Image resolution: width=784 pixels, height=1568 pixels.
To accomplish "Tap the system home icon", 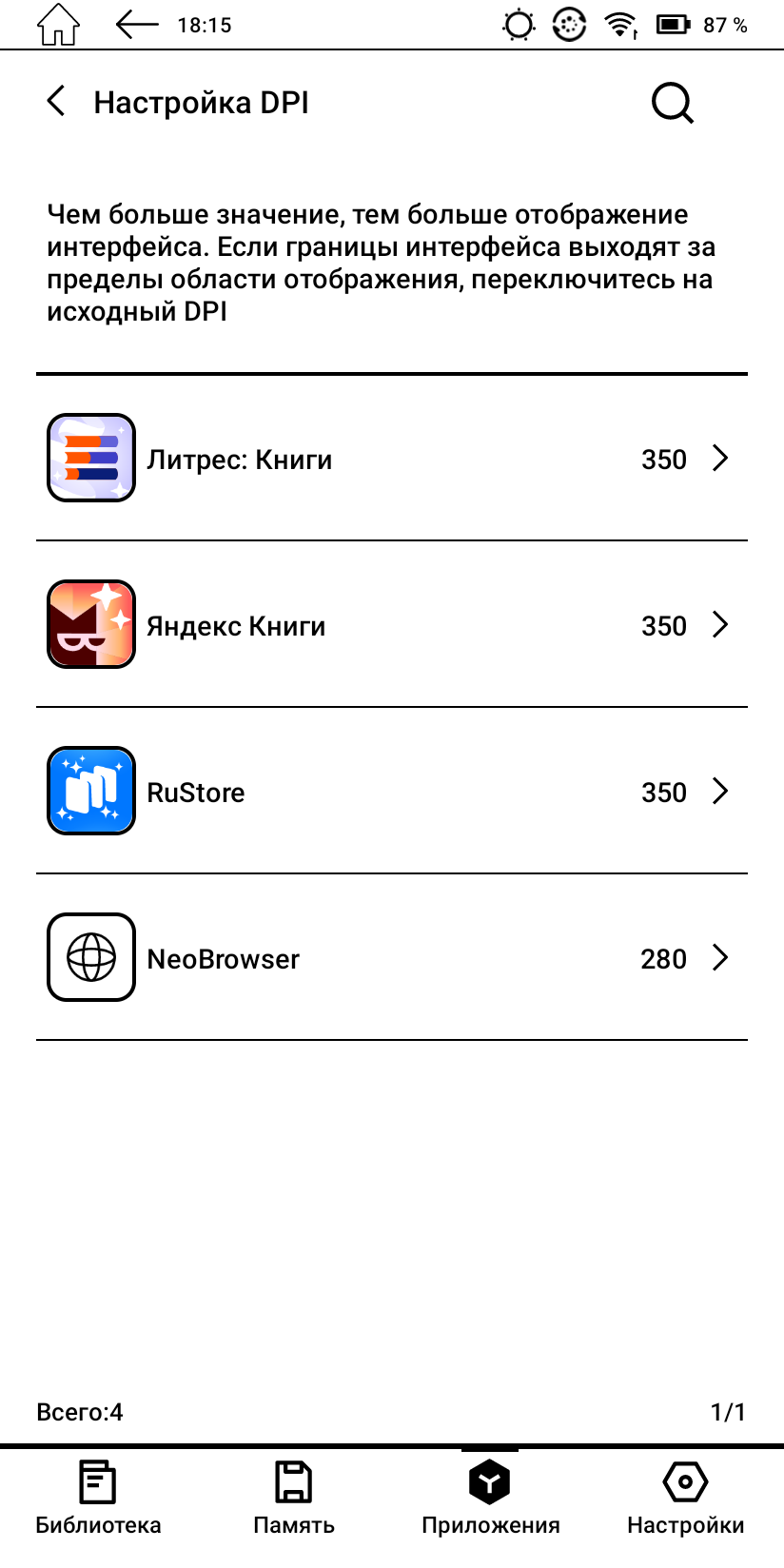I will 58,25.
